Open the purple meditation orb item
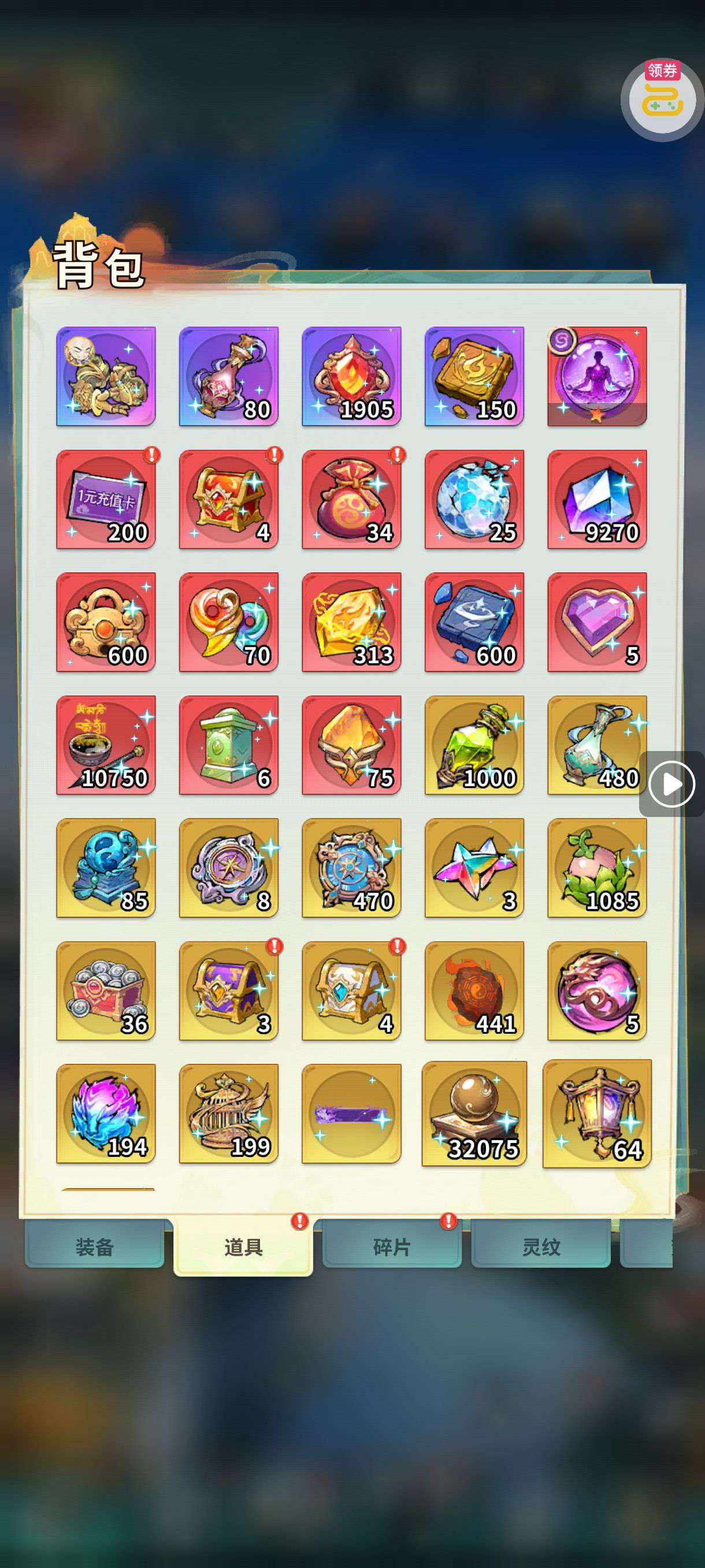Image resolution: width=705 pixels, height=1568 pixels. 597,376
